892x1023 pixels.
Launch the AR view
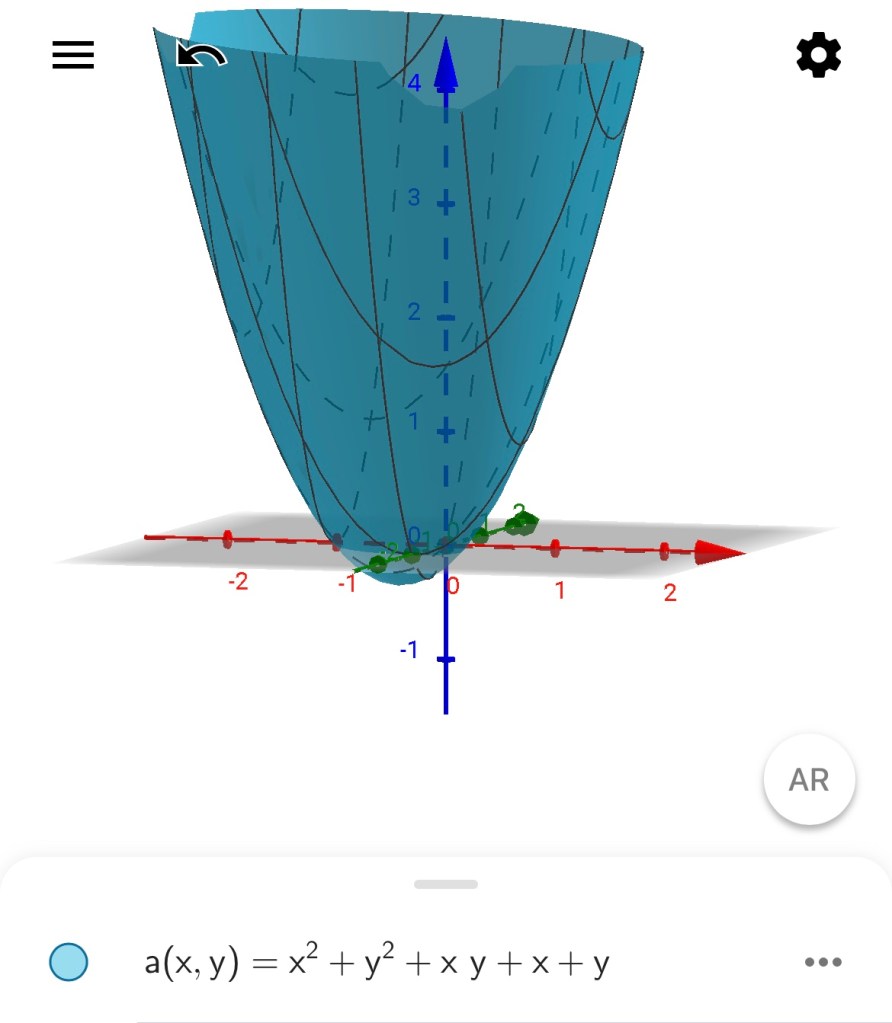[x=808, y=780]
